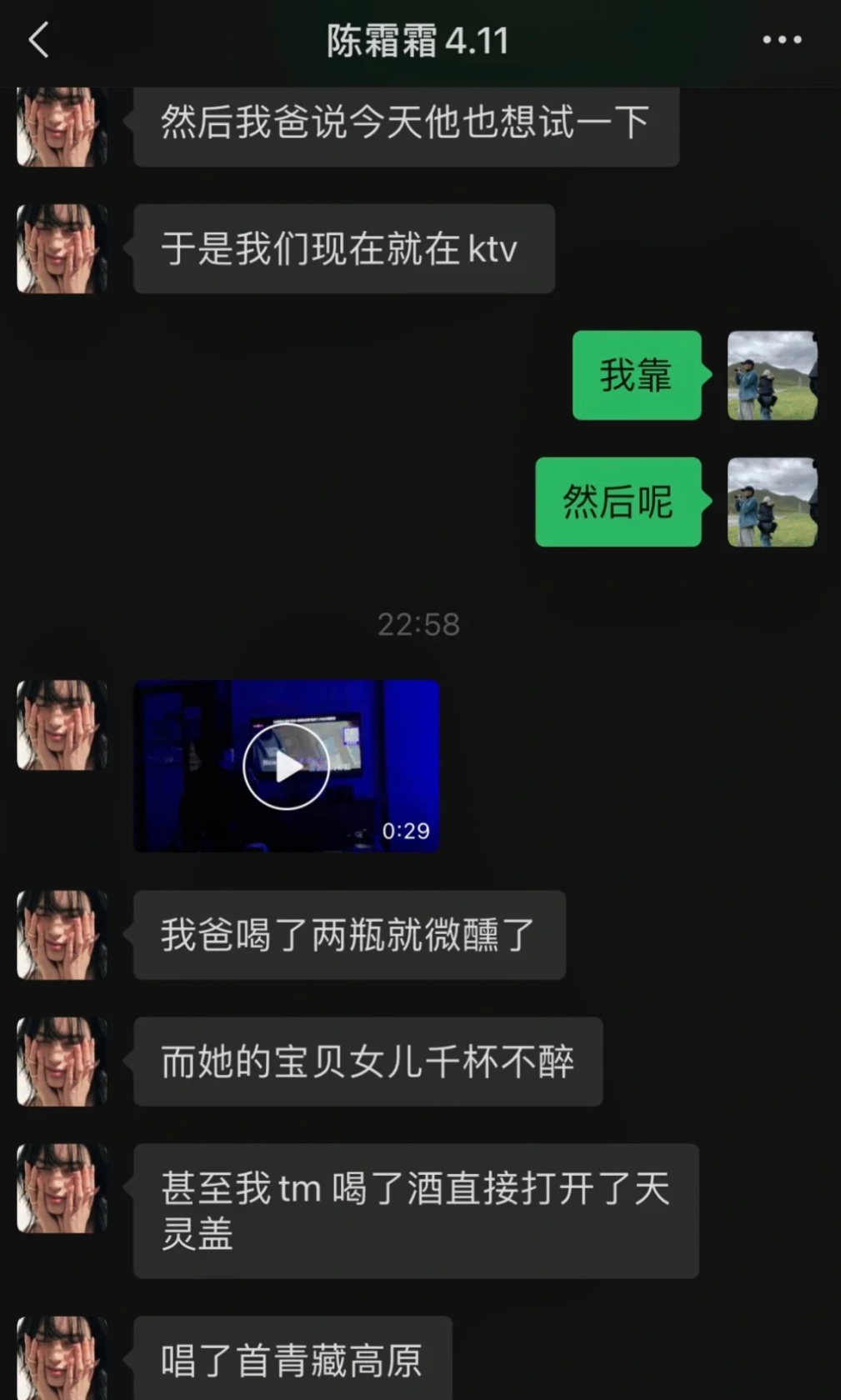Image resolution: width=841 pixels, height=1400 pixels.
Task: Open the three-dot chat info menu
Action: tap(782, 40)
